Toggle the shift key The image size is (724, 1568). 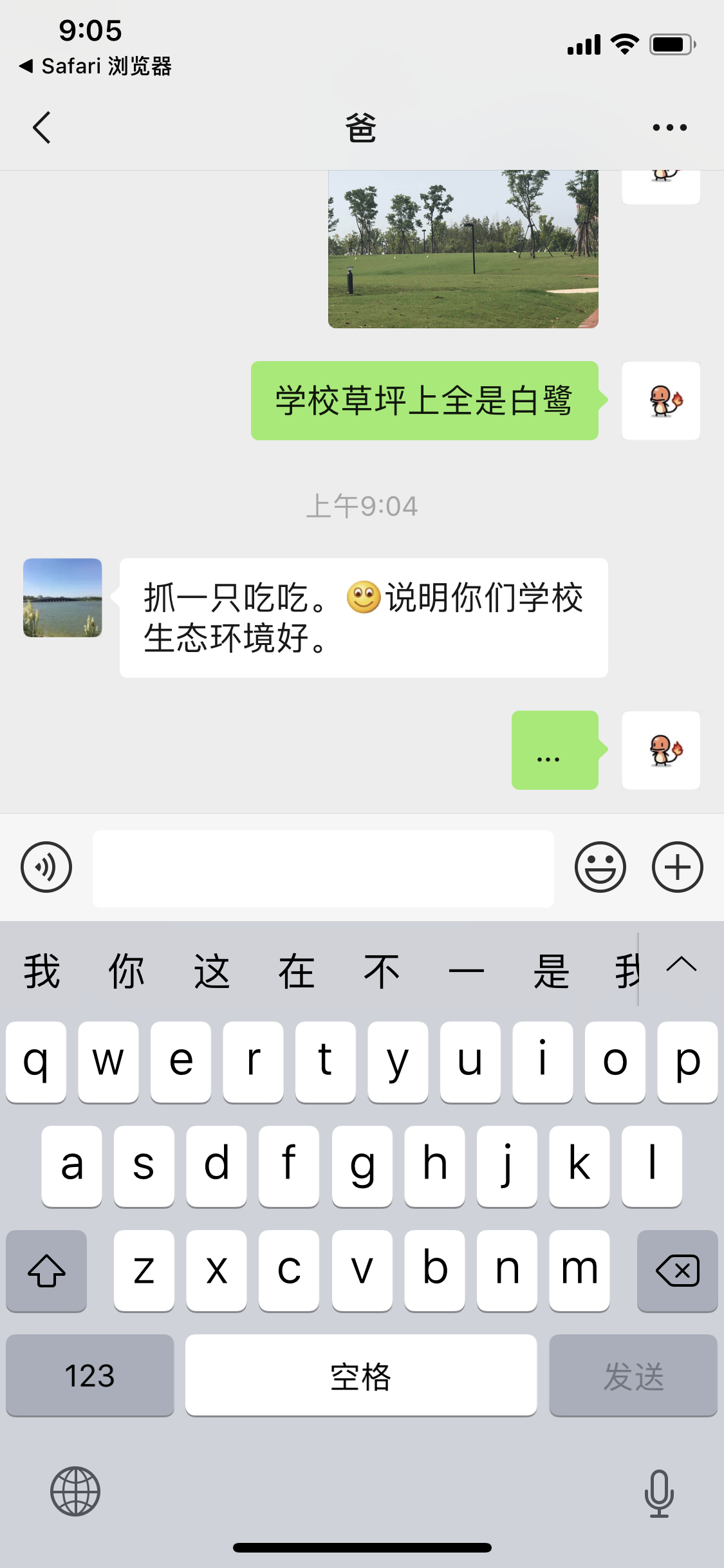[46, 1271]
